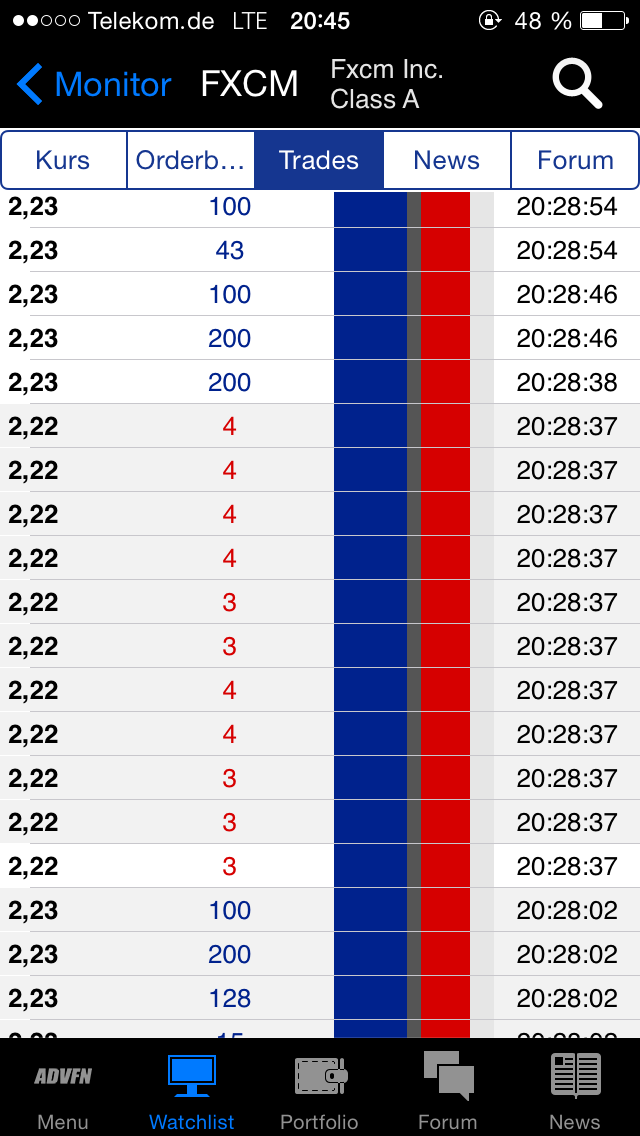Go to the Watchlist tab
640x1136 pixels.
point(191,1090)
